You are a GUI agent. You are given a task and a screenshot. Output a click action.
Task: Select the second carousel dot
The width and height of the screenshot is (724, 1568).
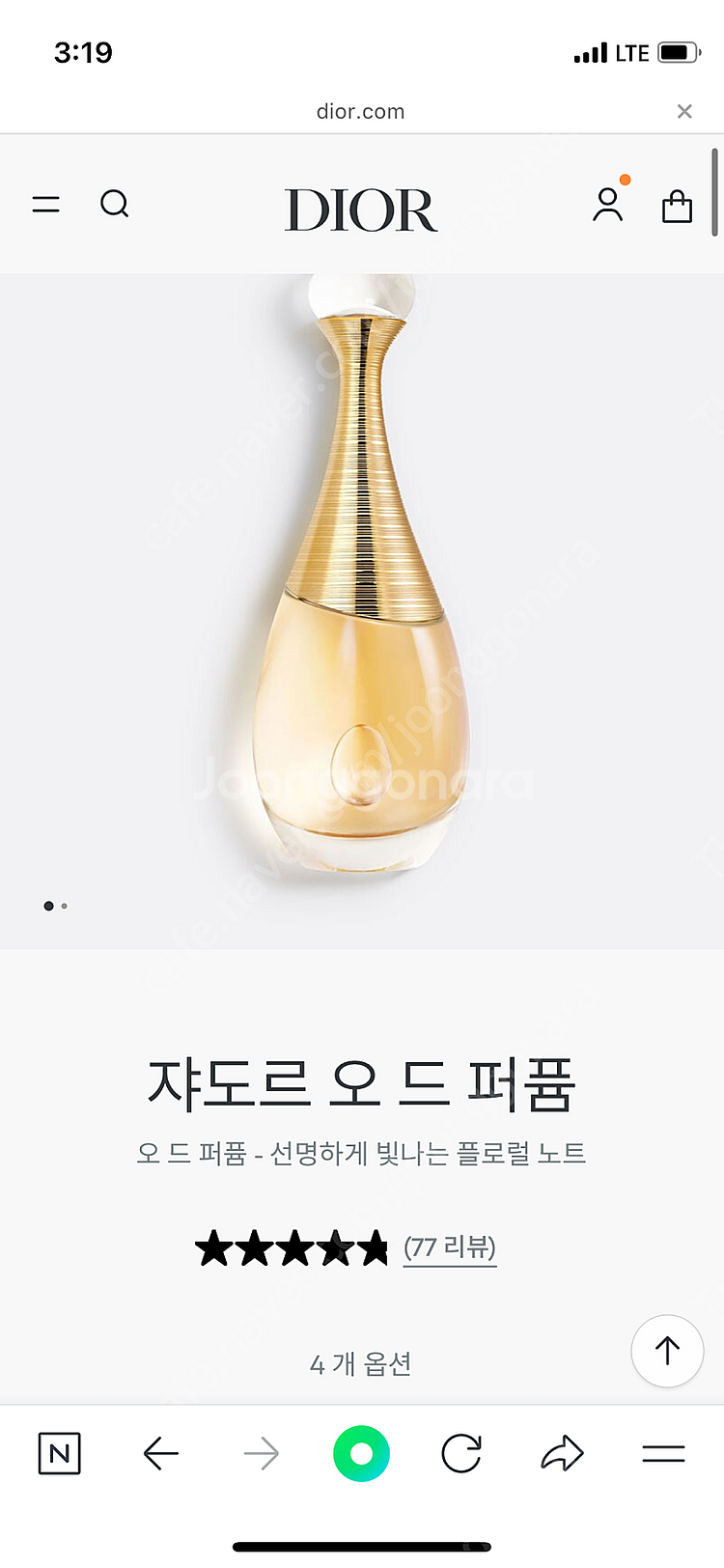coord(65,906)
